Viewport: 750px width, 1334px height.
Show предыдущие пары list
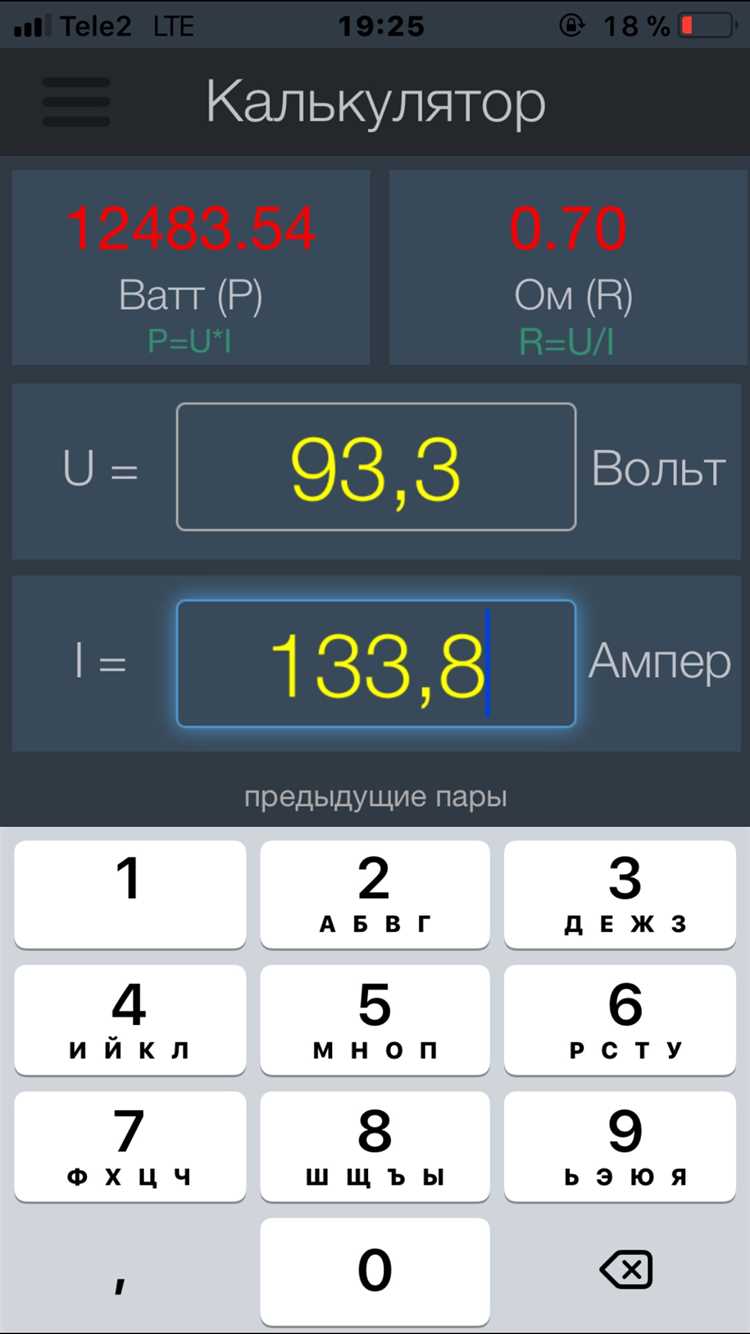pos(375,798)
